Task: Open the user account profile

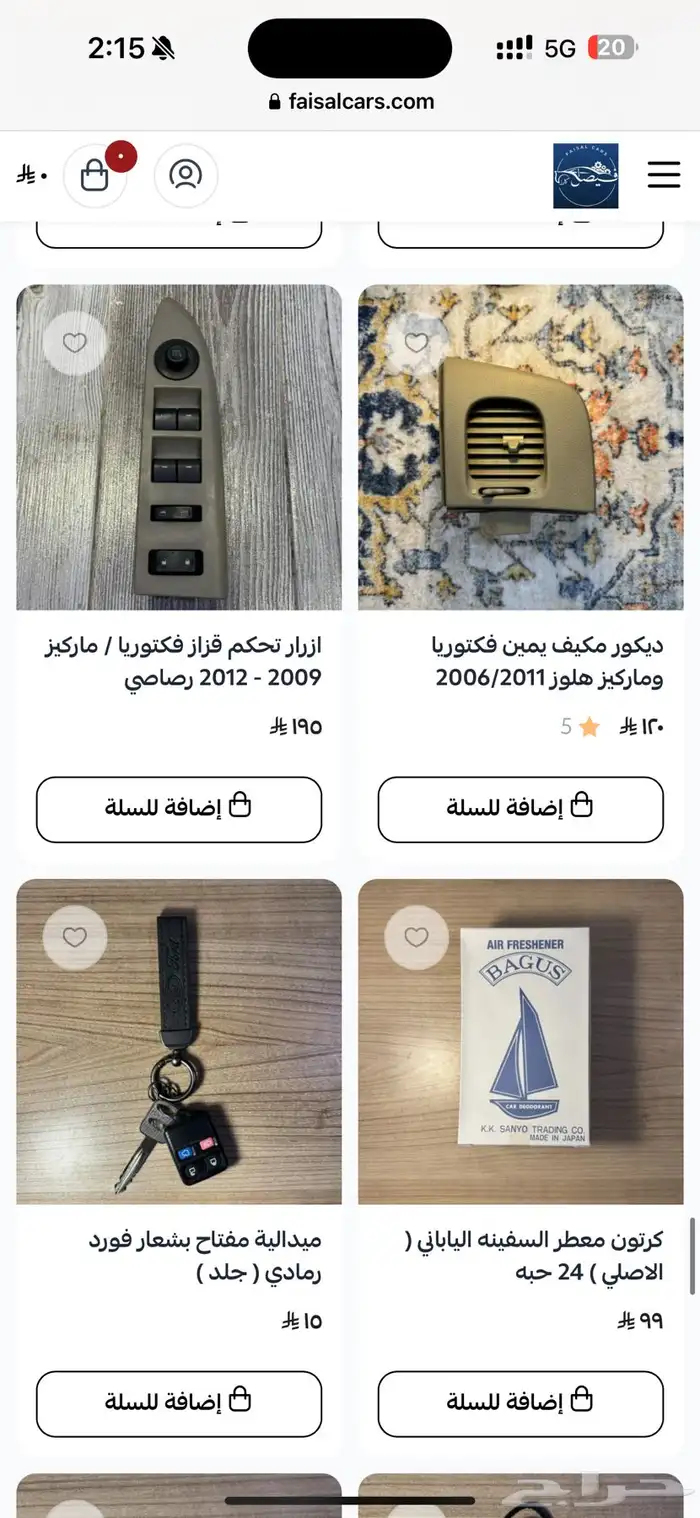Action: pyautogui.click(x=185, y=176)
